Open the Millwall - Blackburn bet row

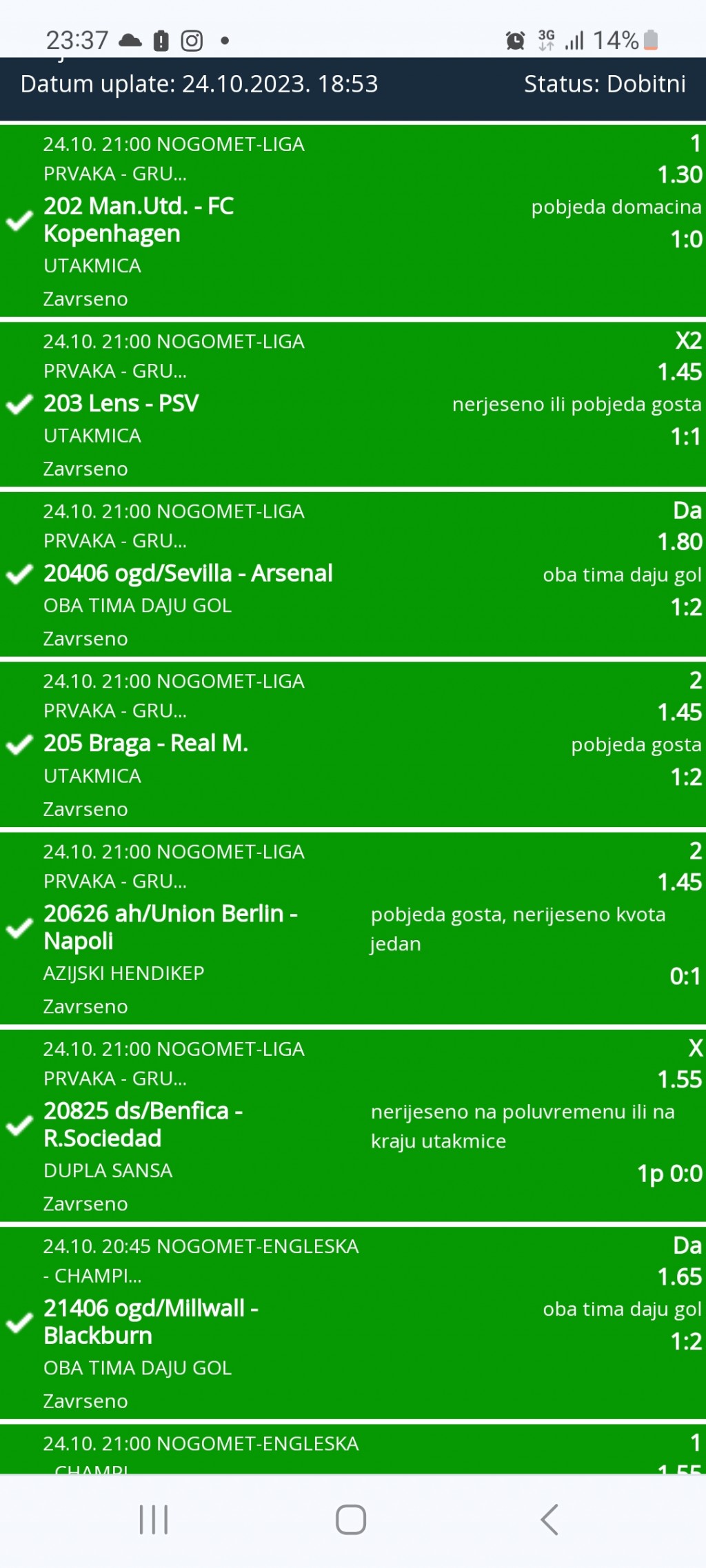tap(353, 1323)
